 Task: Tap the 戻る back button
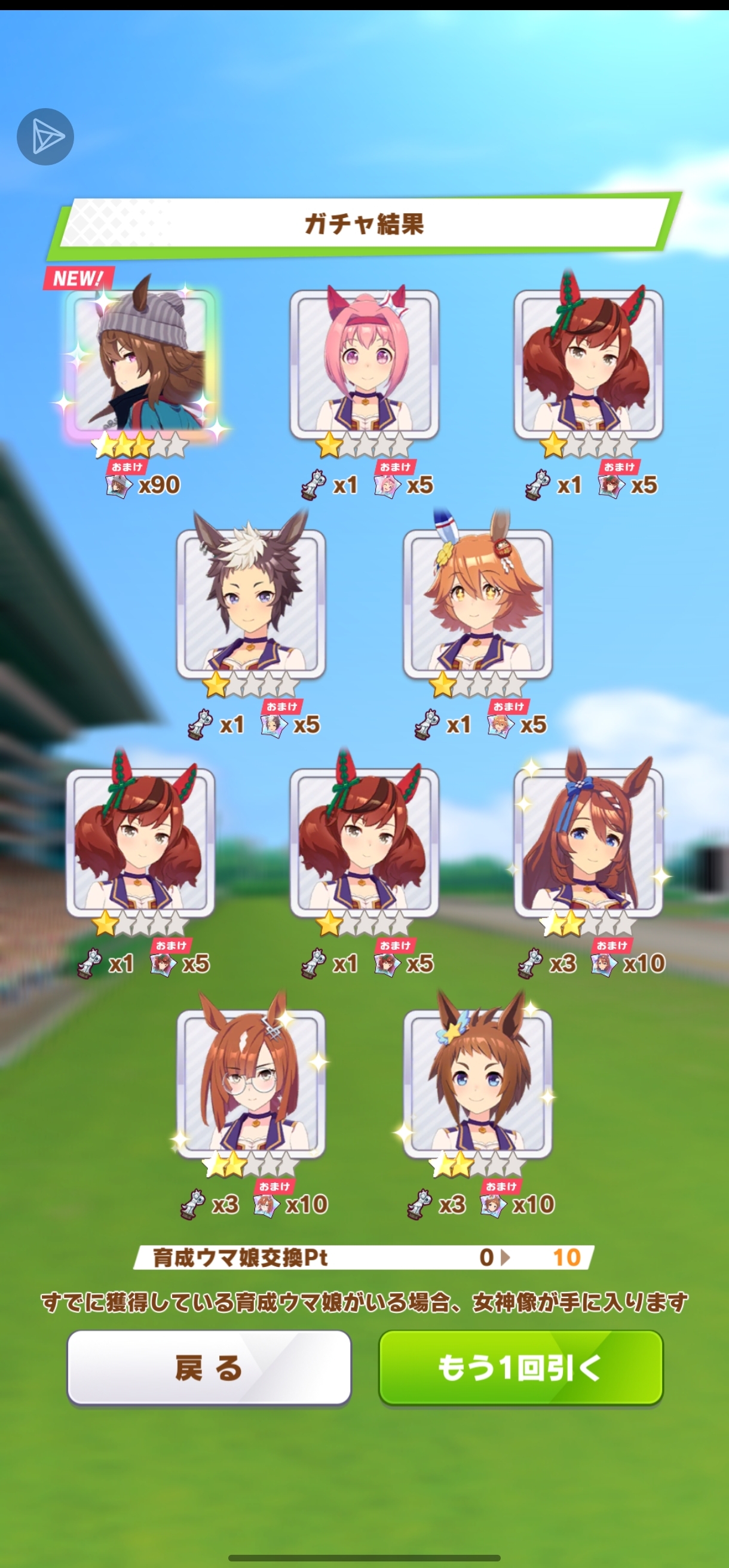pyautogui.click(x=209, y=1368)
